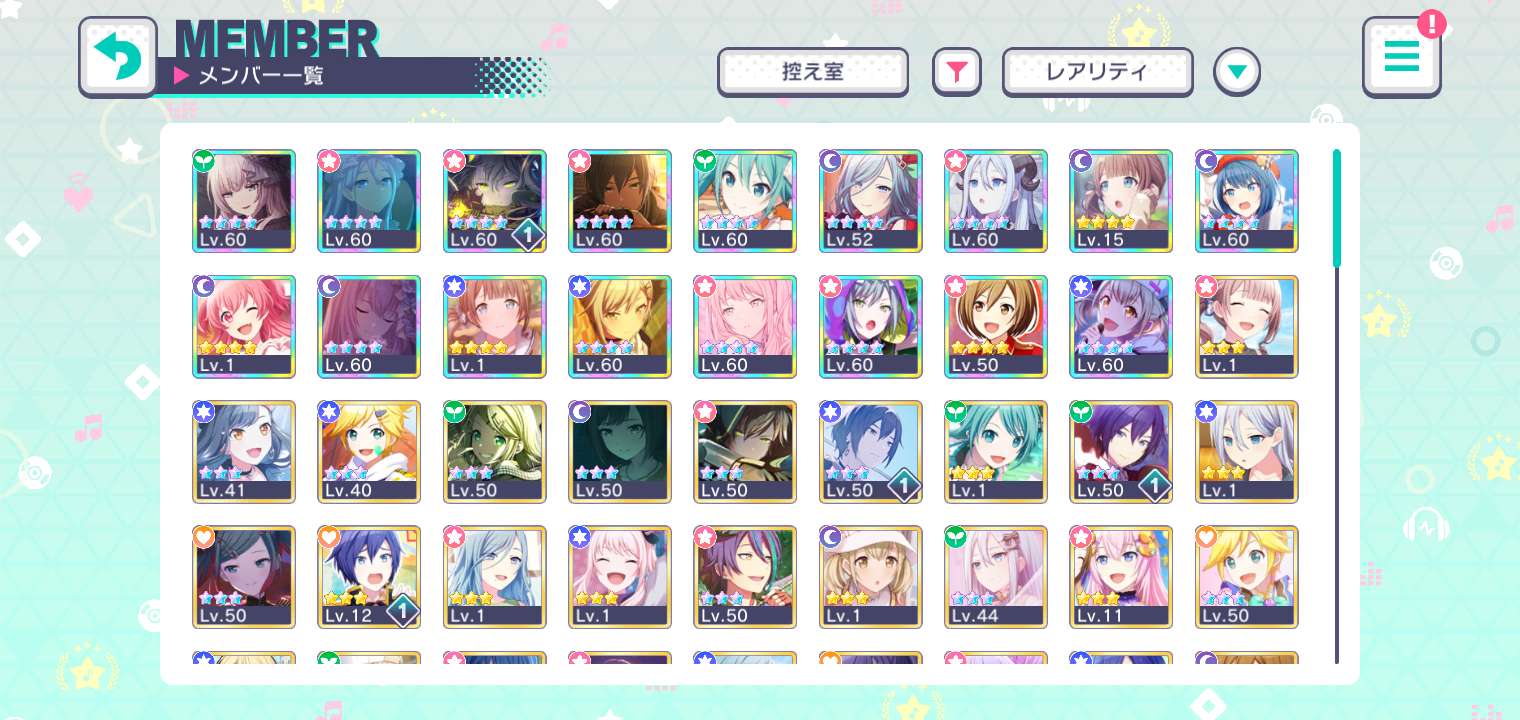Open the Lv.11 pink-haired member card
This screenshot has height=720, width=1520.
click(1121, 576)
